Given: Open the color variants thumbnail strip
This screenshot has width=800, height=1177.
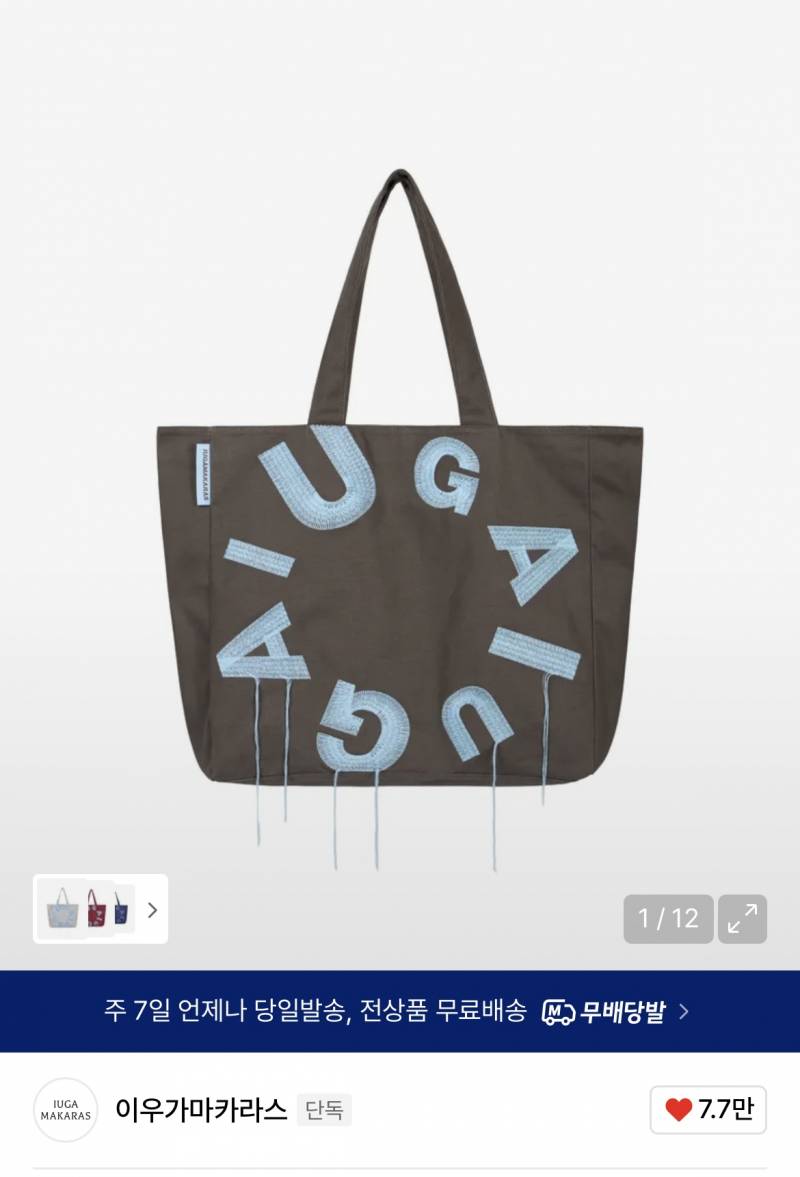Looking at the screenshot, I should coord(100,909).
